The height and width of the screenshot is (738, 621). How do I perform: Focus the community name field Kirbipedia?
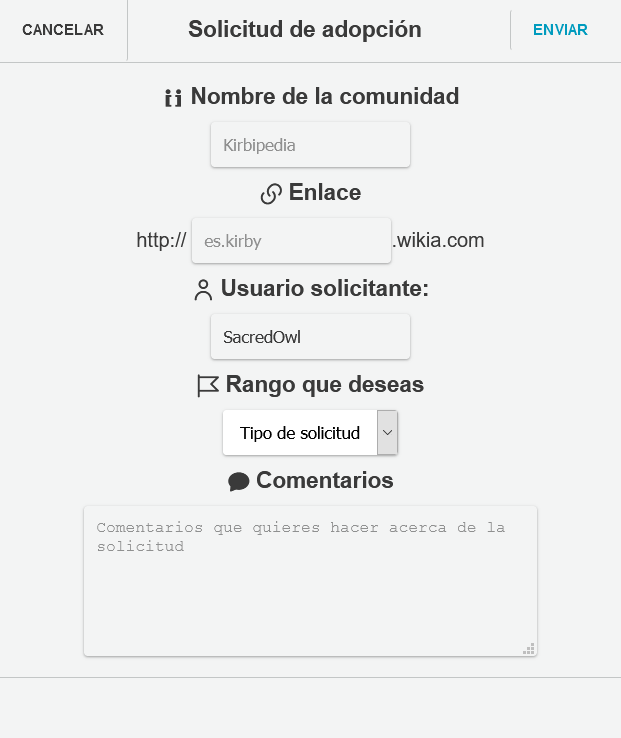310,145
